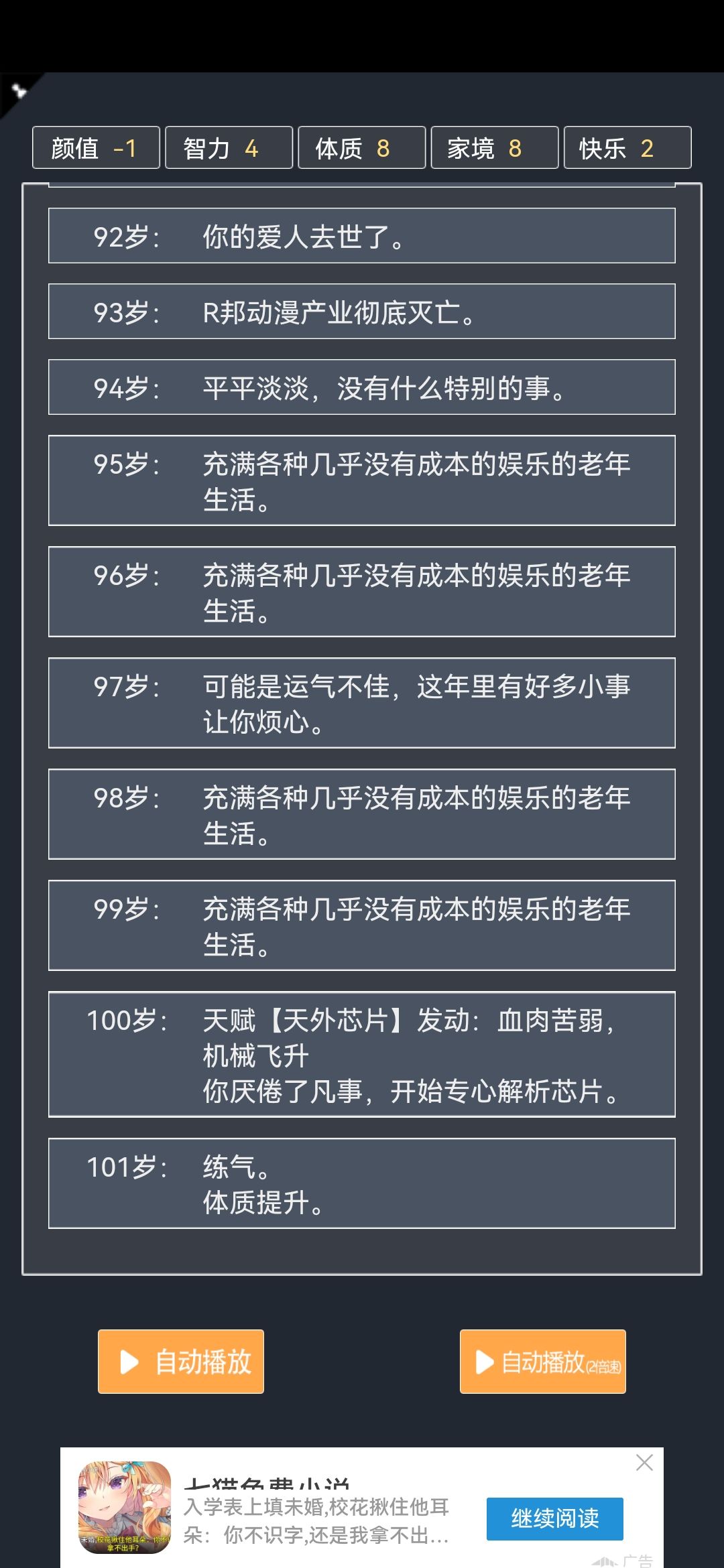This screenshot has height=1568, width=724.
Task: Select the 97岁 运气不佳 event entry
Action: pyautogui.click(x=361, y=704)
